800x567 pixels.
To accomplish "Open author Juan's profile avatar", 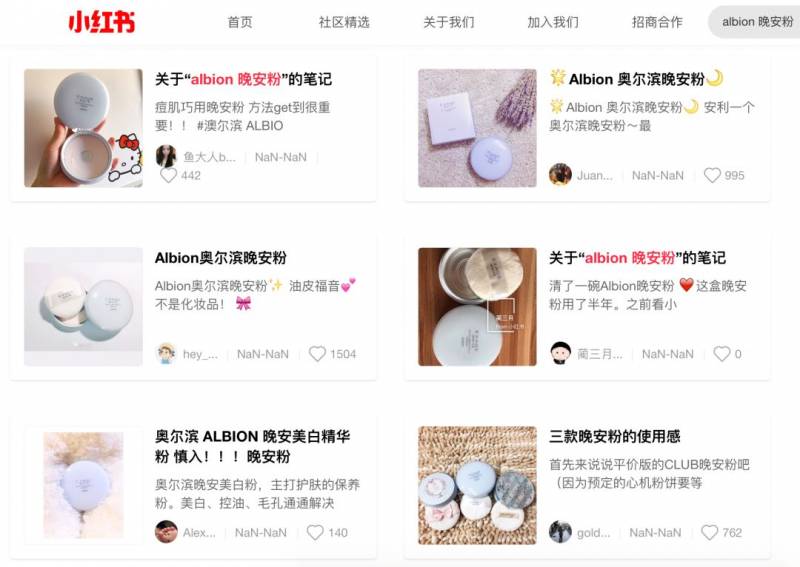I will click(x=560, y=175).
